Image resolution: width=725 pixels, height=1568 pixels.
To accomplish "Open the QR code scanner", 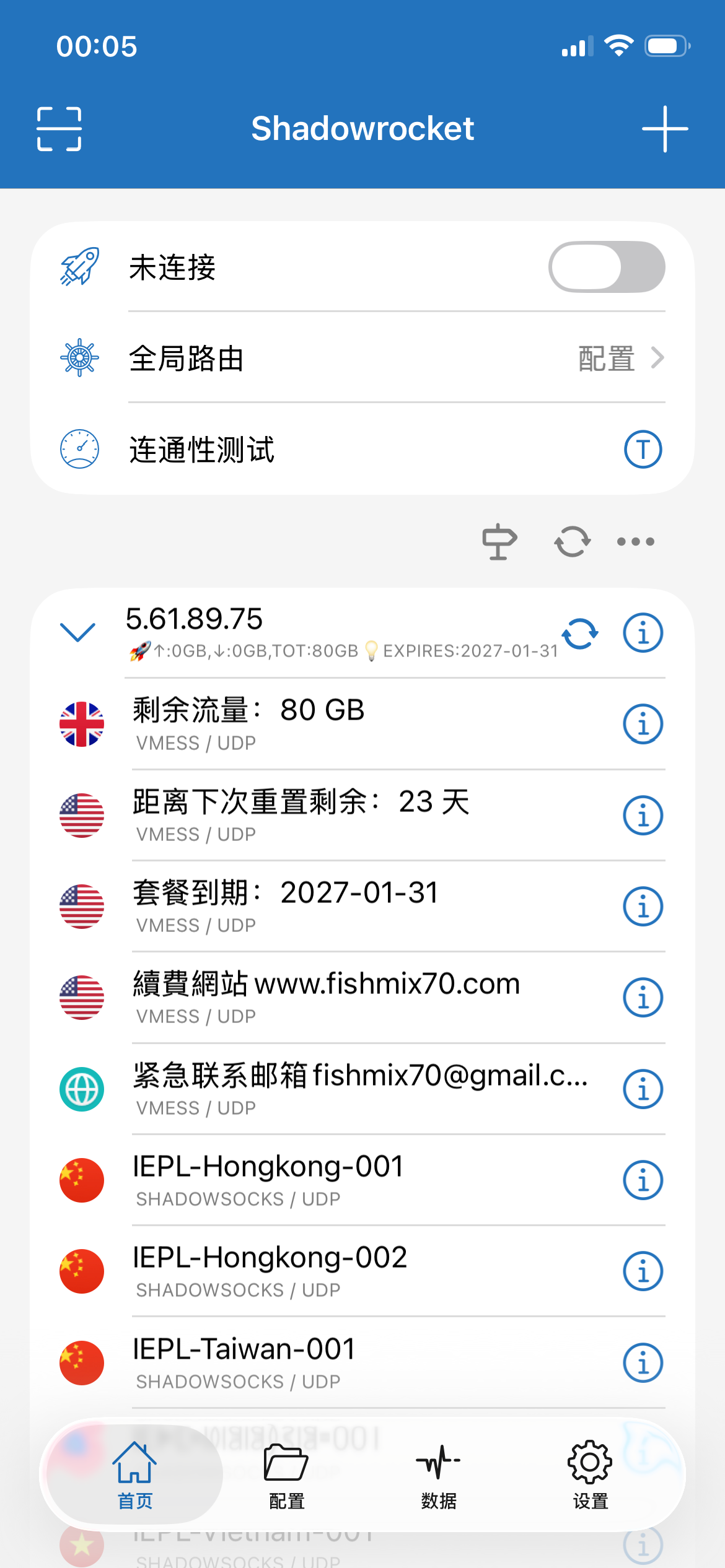I will click(59, 129).
